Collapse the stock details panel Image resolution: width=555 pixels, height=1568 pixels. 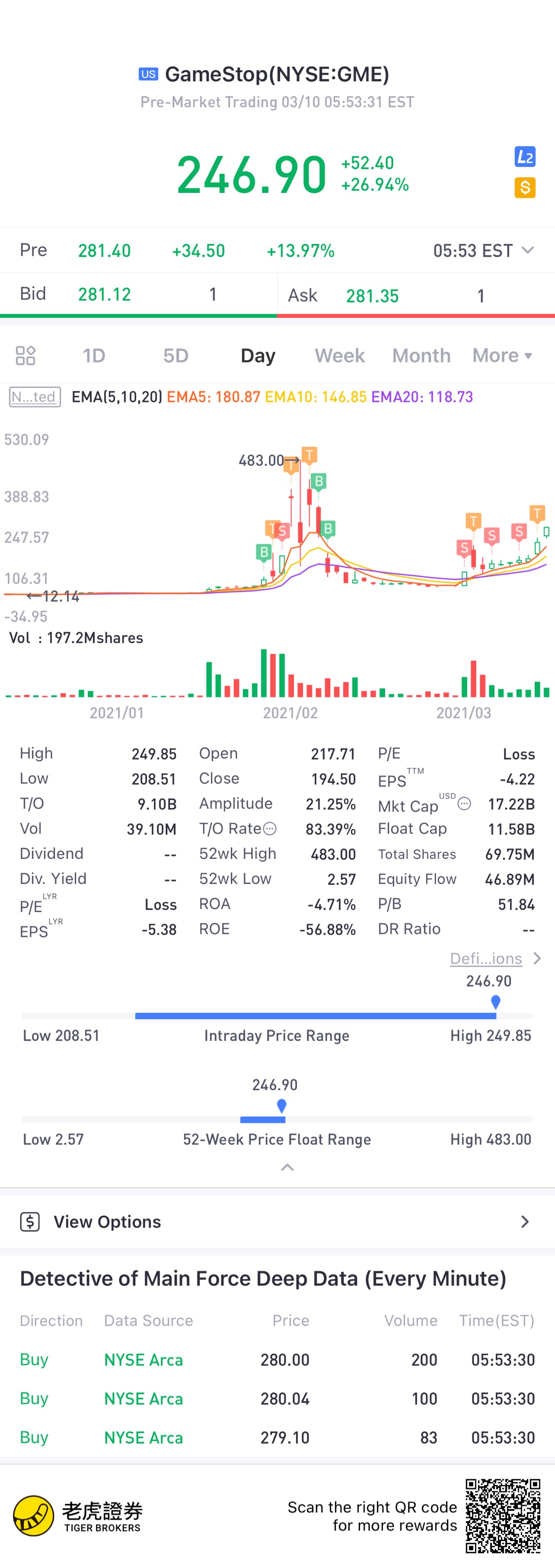287,1167
